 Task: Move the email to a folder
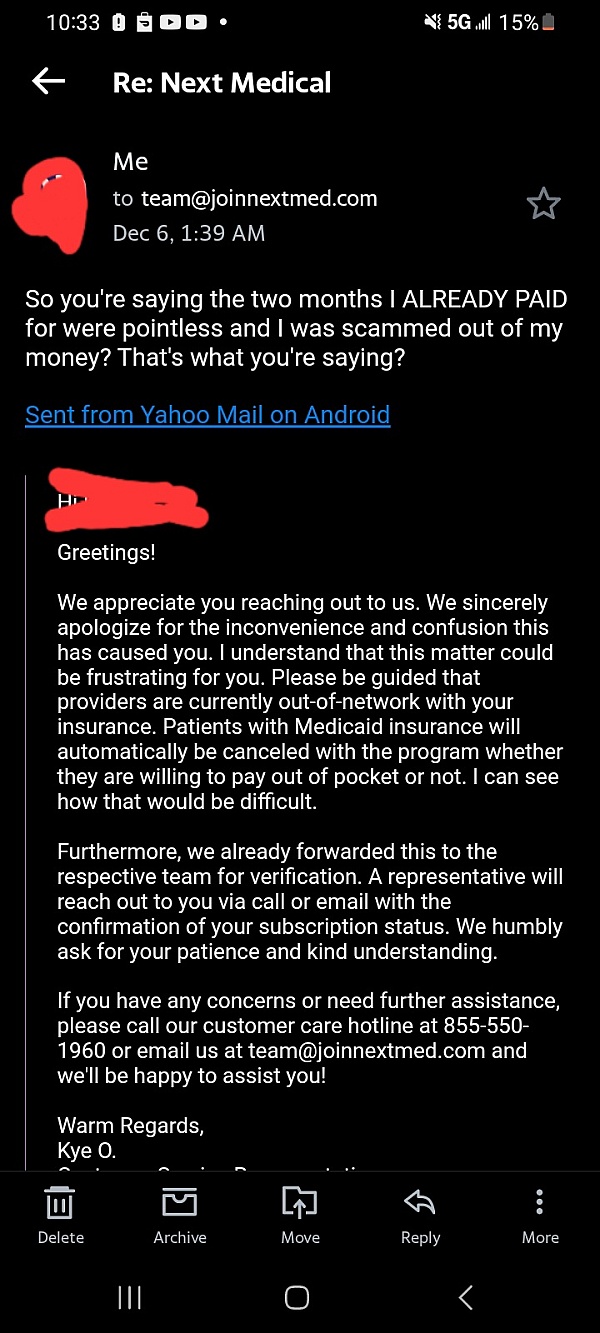(x=300, y=1214)
